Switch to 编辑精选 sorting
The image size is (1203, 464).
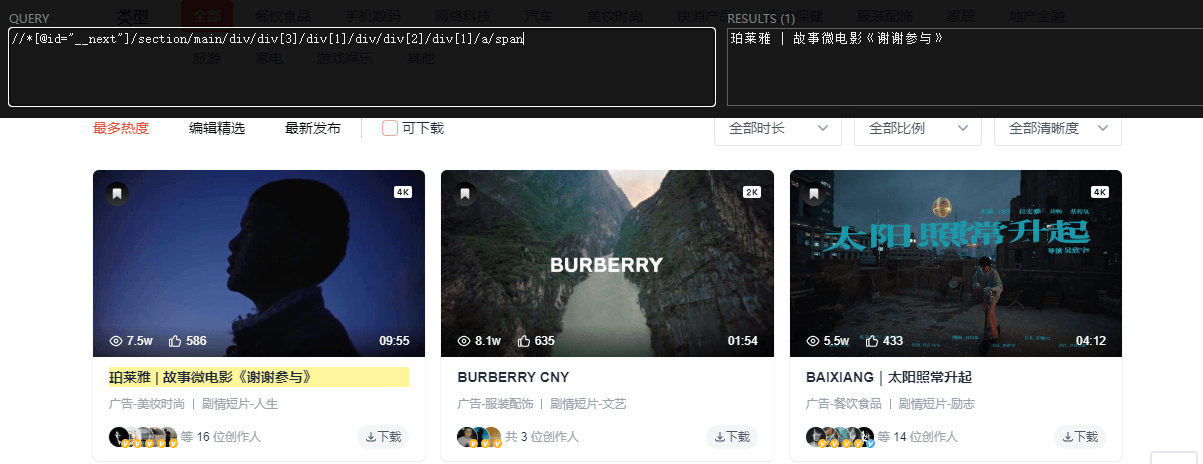pyautogui.click(x=217, y=128)
